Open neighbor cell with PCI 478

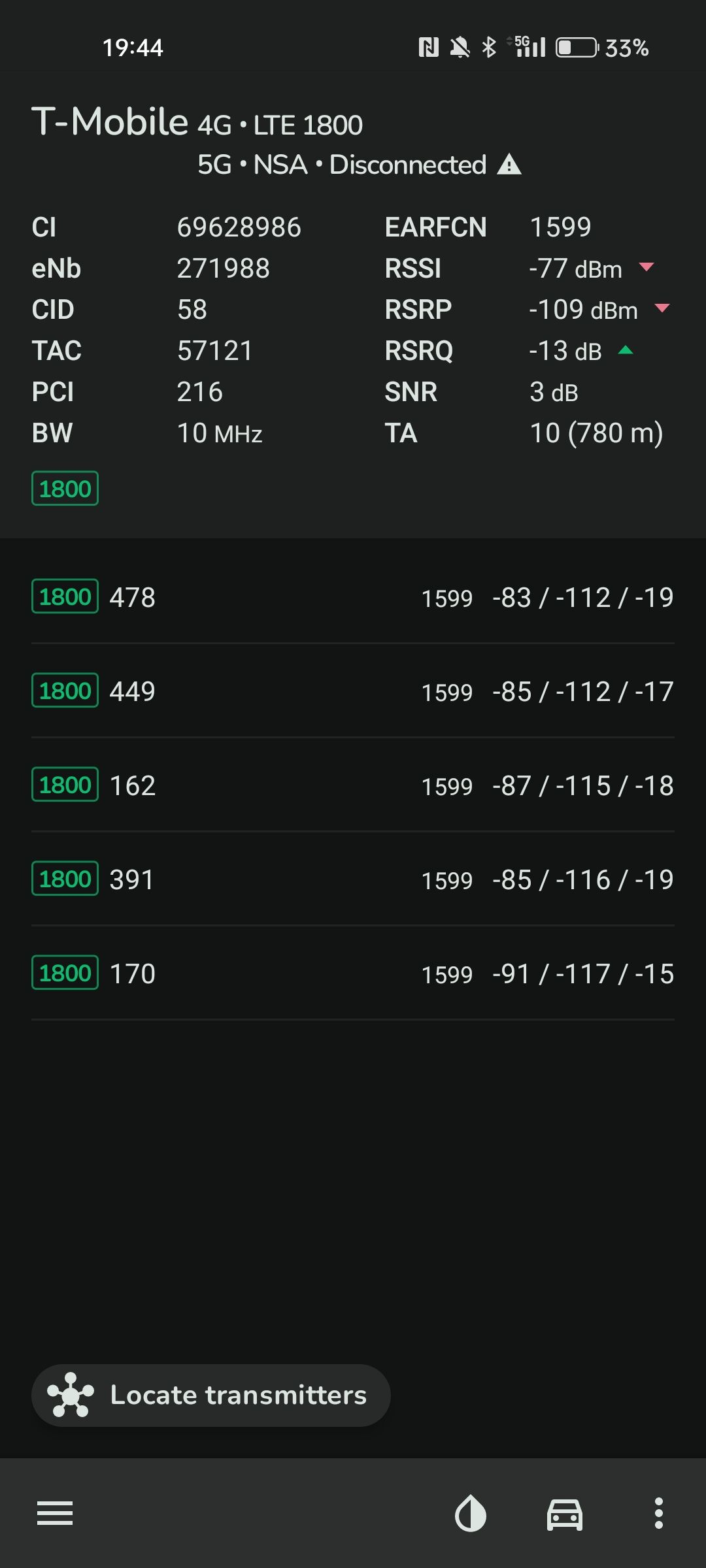tap(353, 597)
